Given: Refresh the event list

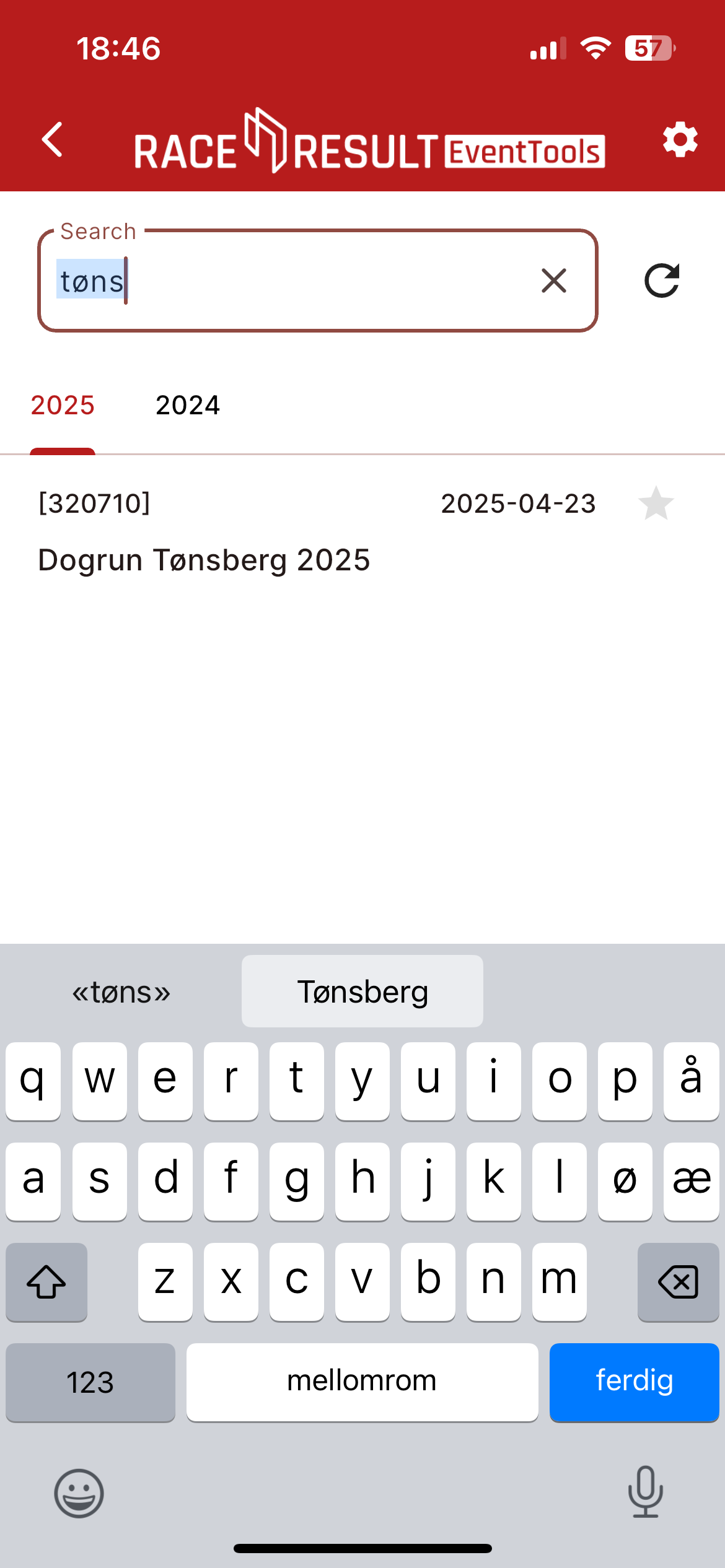Looking at the screenshot, I should click(662, 281).
